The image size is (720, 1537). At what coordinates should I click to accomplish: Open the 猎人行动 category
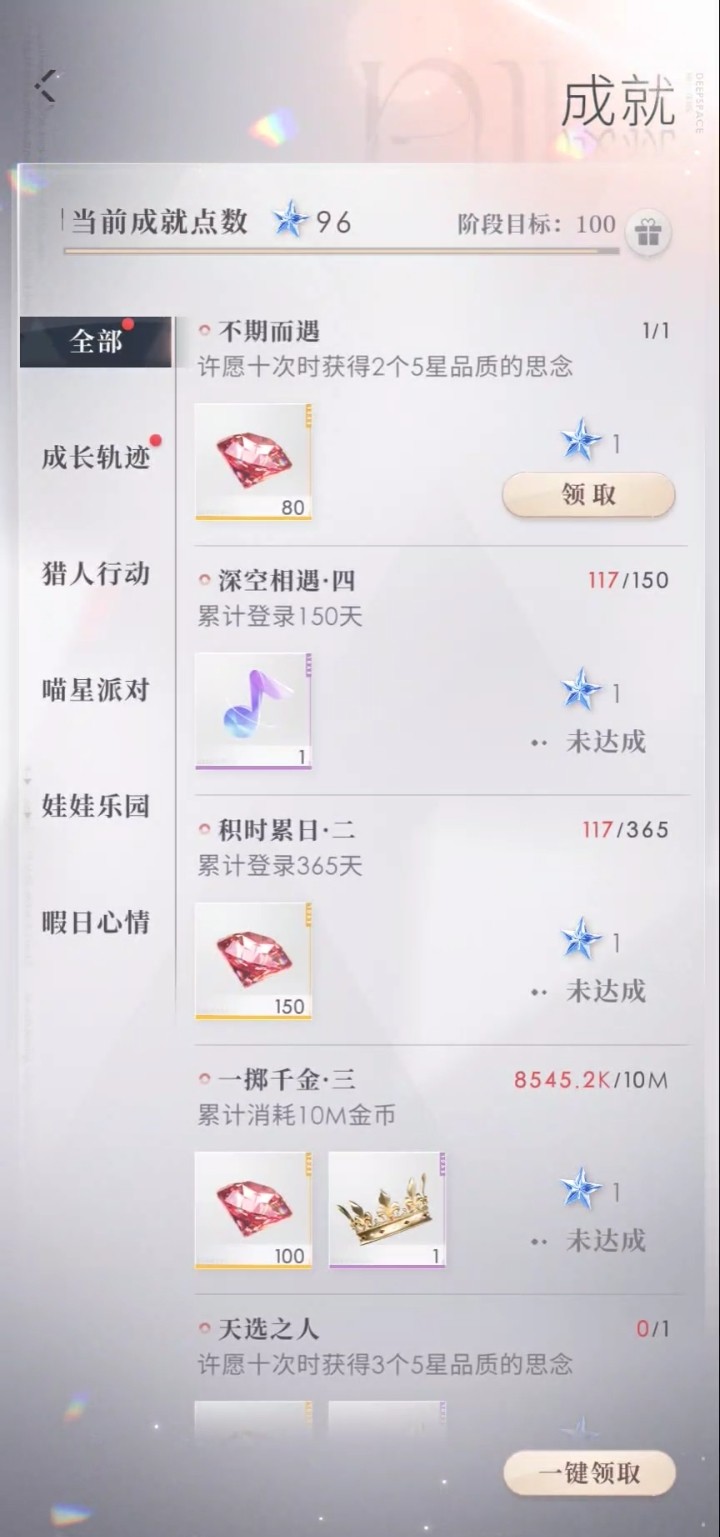point(95,574)
